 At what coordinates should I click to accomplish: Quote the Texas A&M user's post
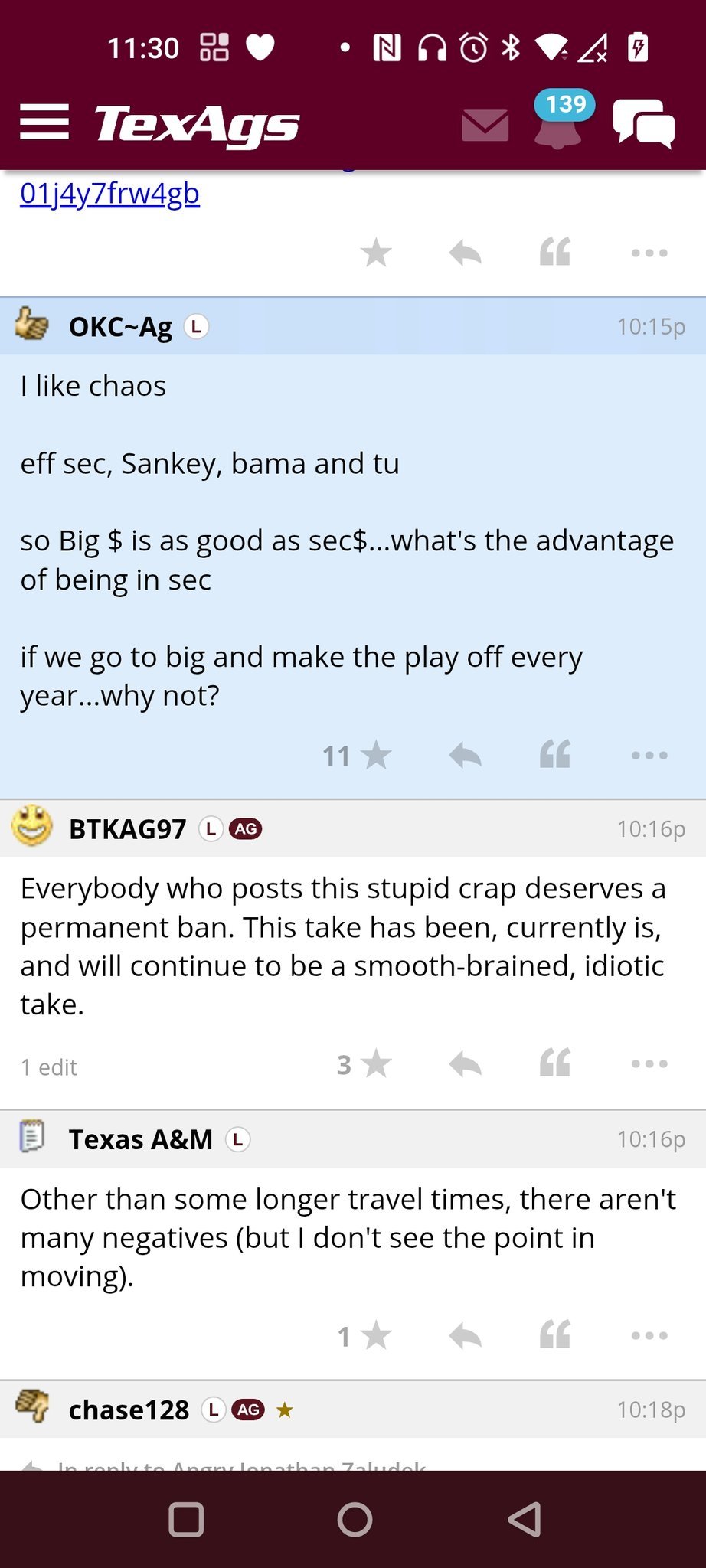555,1337
